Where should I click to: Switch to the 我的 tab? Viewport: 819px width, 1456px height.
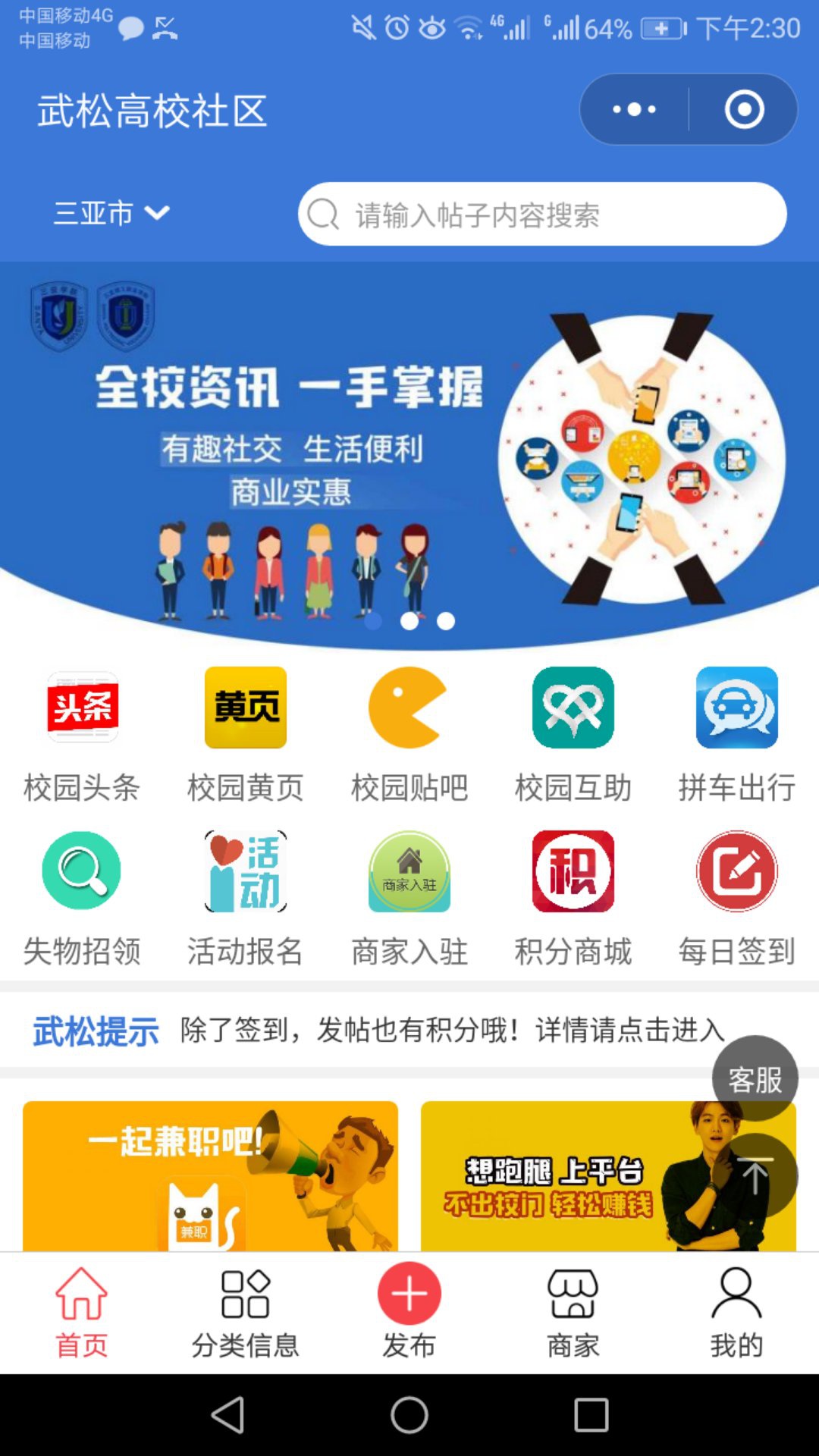click(x=736, y=1312)
